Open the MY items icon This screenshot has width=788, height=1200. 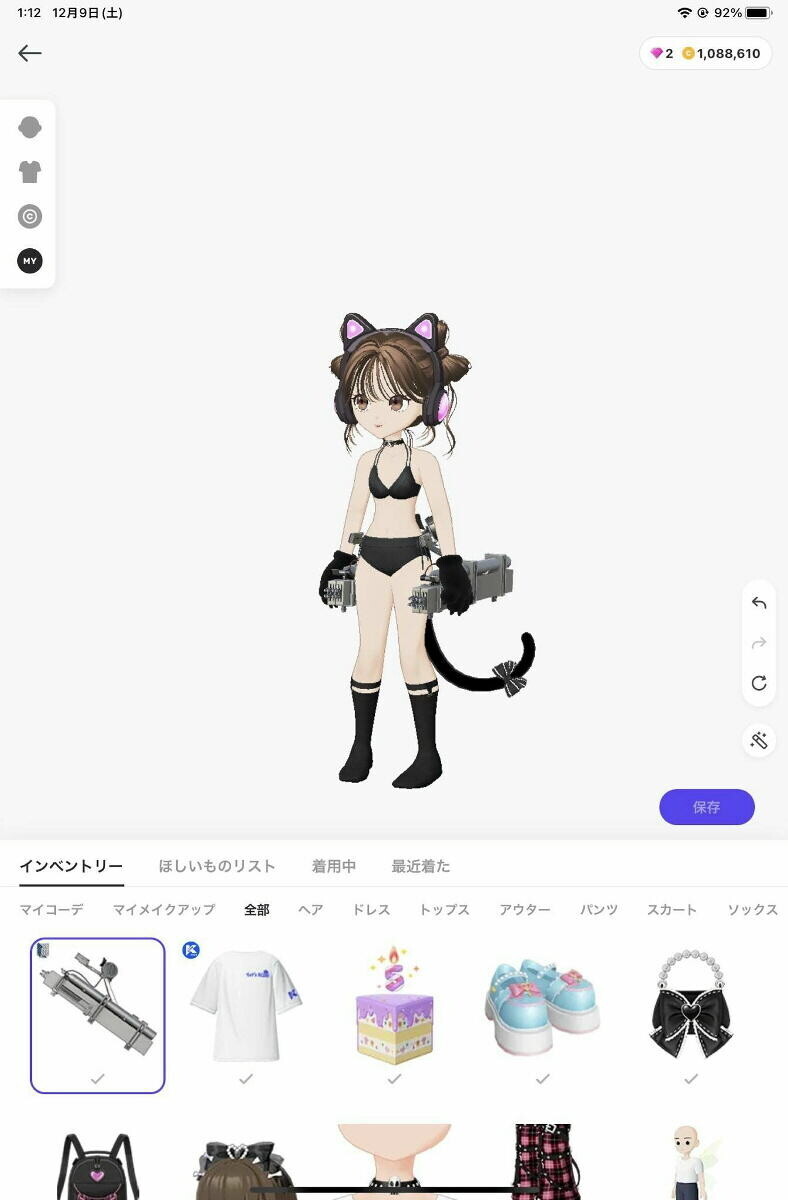coord(30,261)
